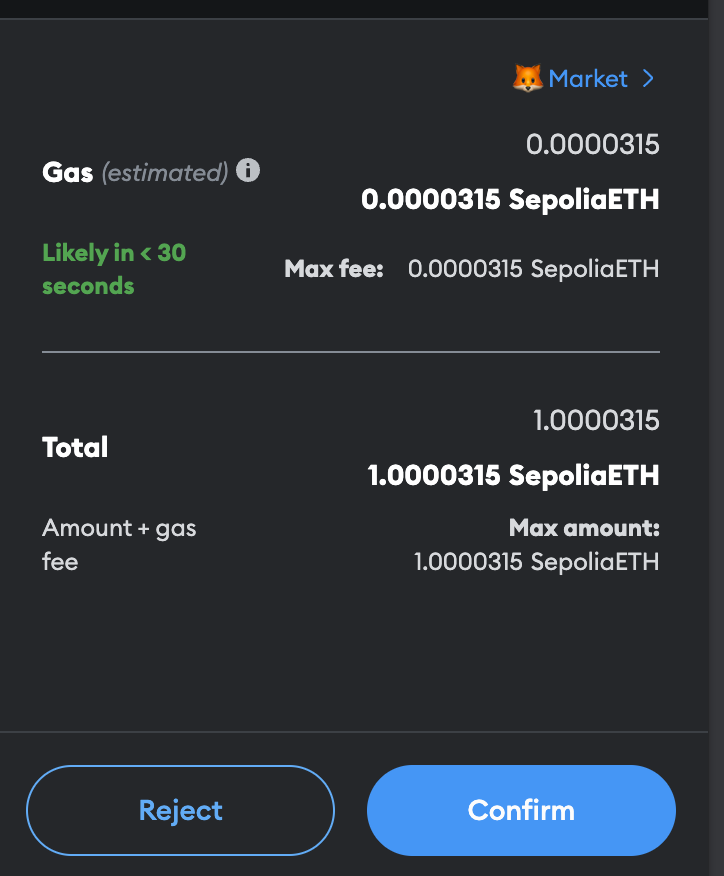
Task: Click the Amount plus gas fee text
Action: (118, 544)
